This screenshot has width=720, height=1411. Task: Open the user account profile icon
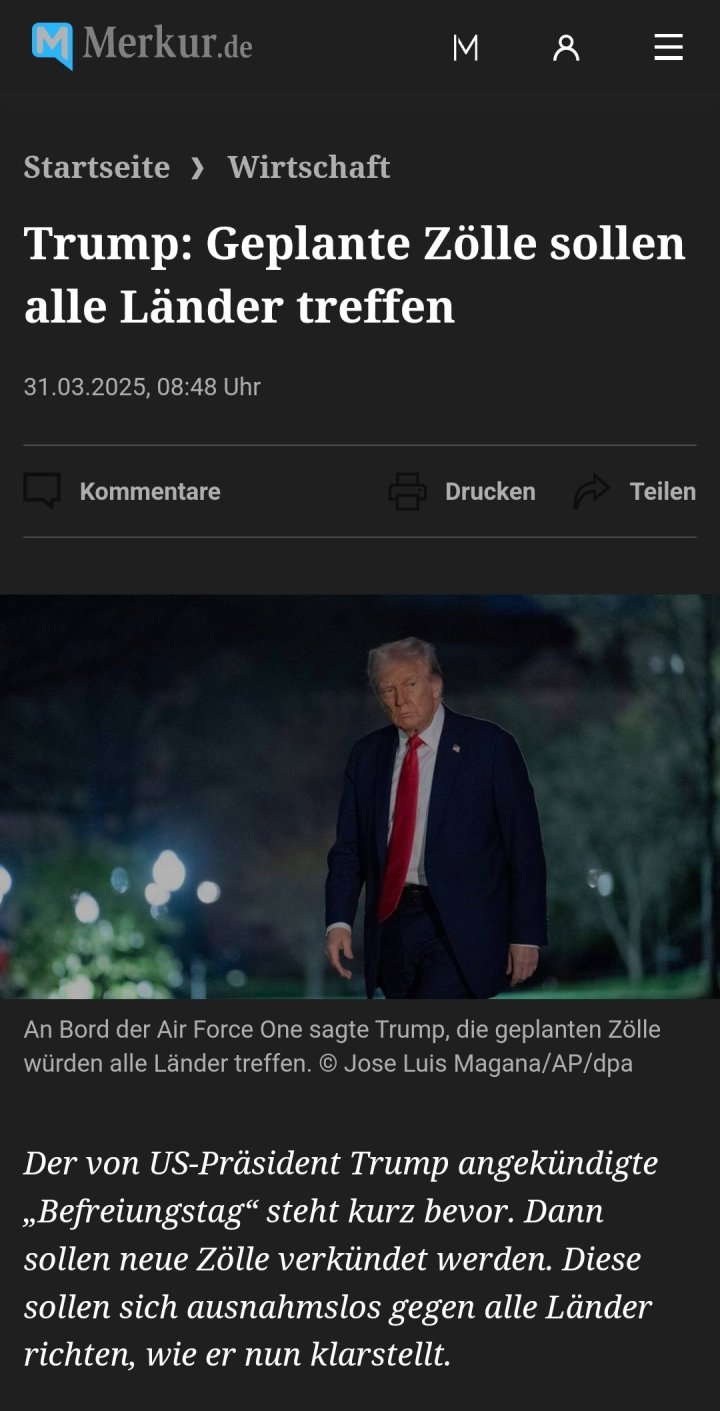pos(566,47)
